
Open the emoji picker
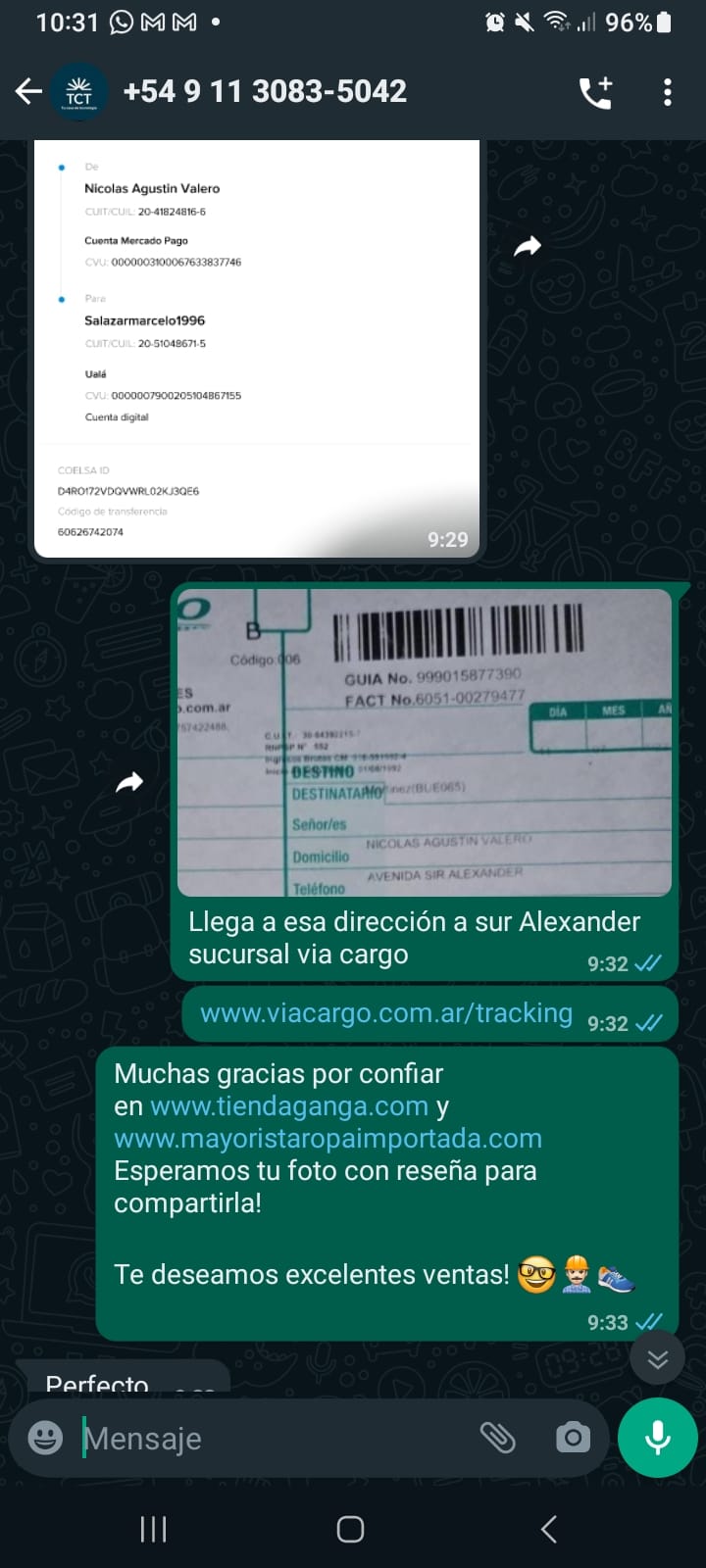click(45, 1438)
